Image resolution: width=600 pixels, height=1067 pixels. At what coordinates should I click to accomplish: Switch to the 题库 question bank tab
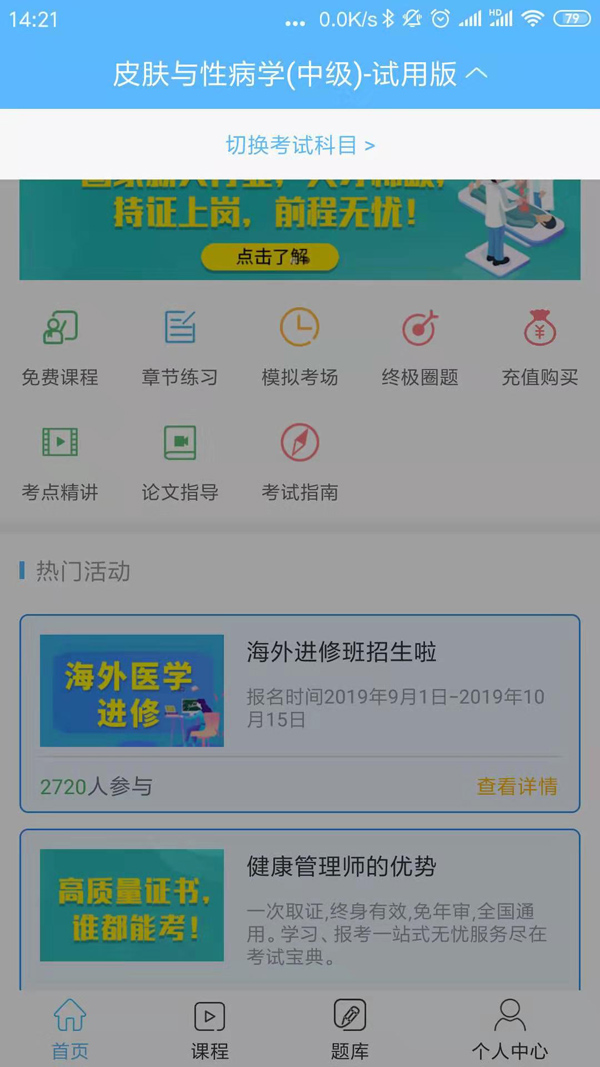(350, 1029)
